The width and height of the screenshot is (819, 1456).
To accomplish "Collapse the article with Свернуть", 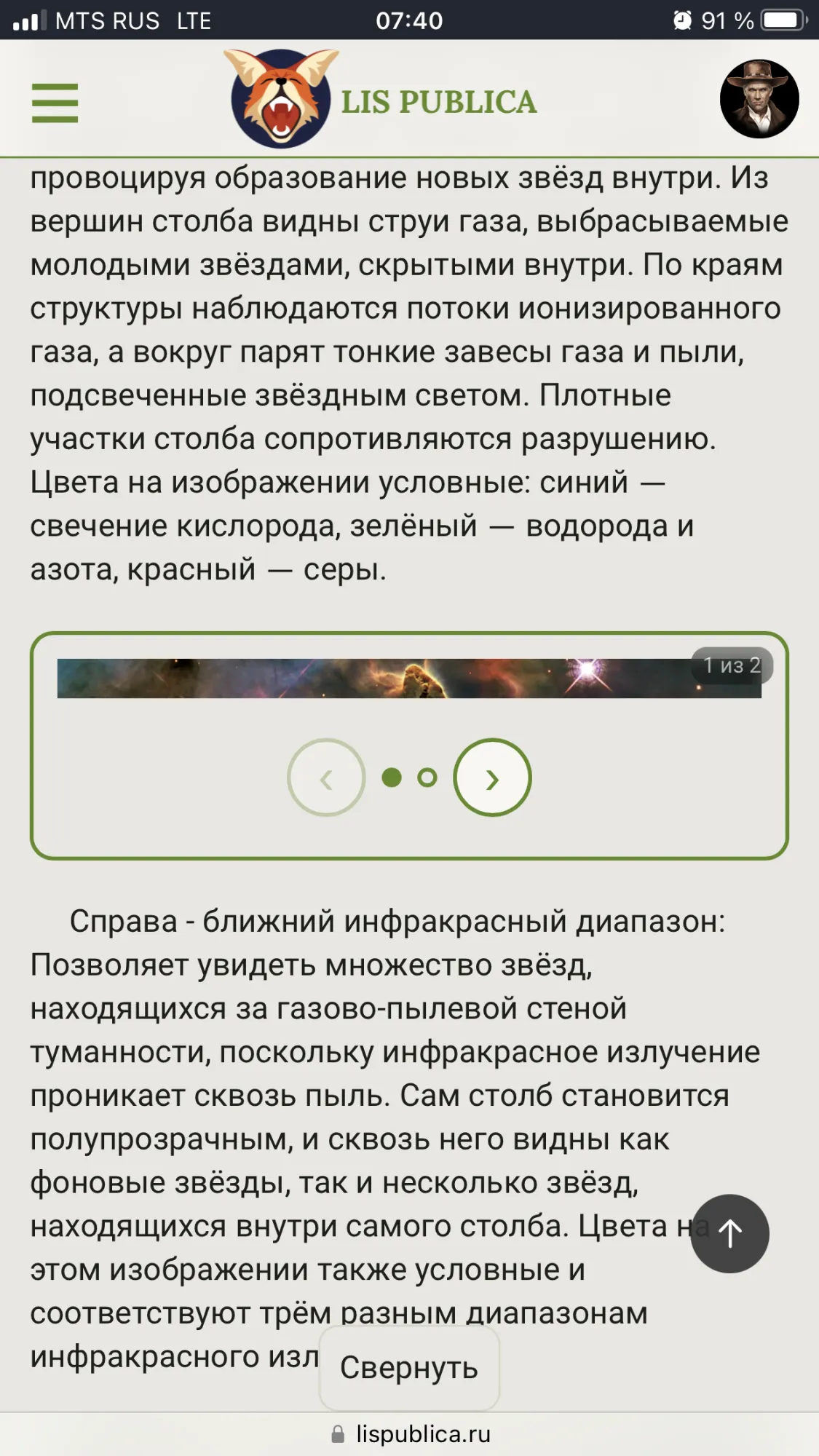I will coord(409,1367).
